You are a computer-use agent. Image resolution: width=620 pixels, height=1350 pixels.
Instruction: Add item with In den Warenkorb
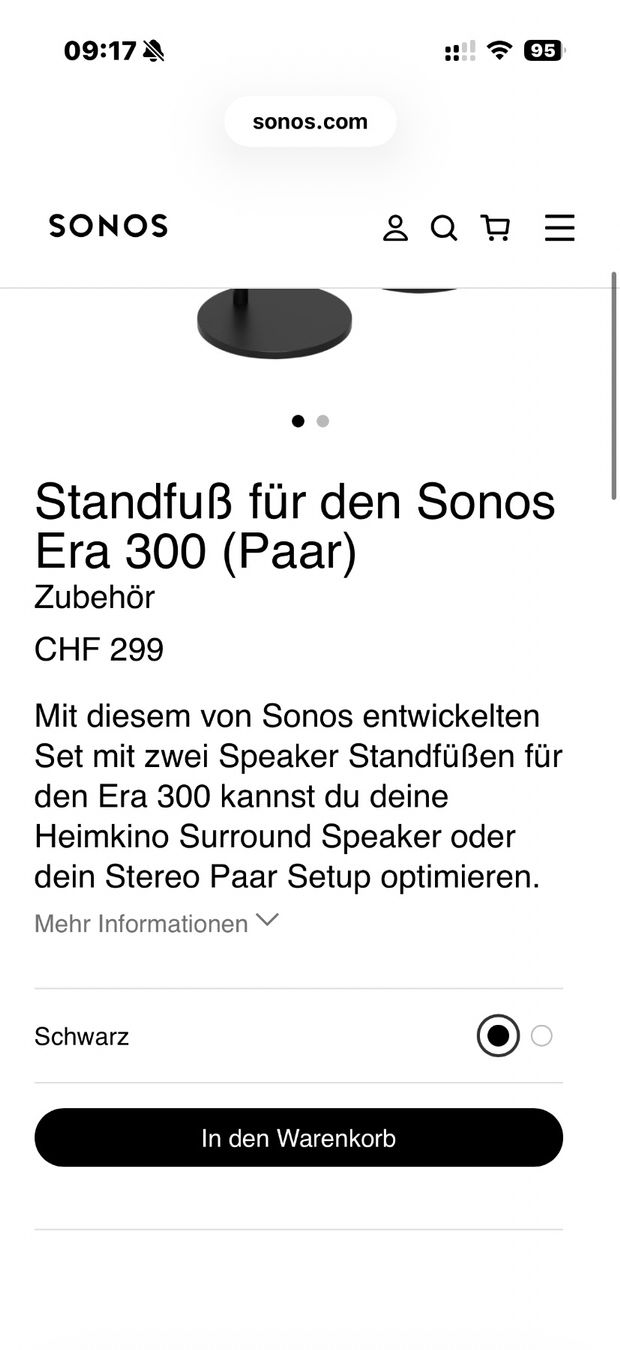[x=298, y=1138]
